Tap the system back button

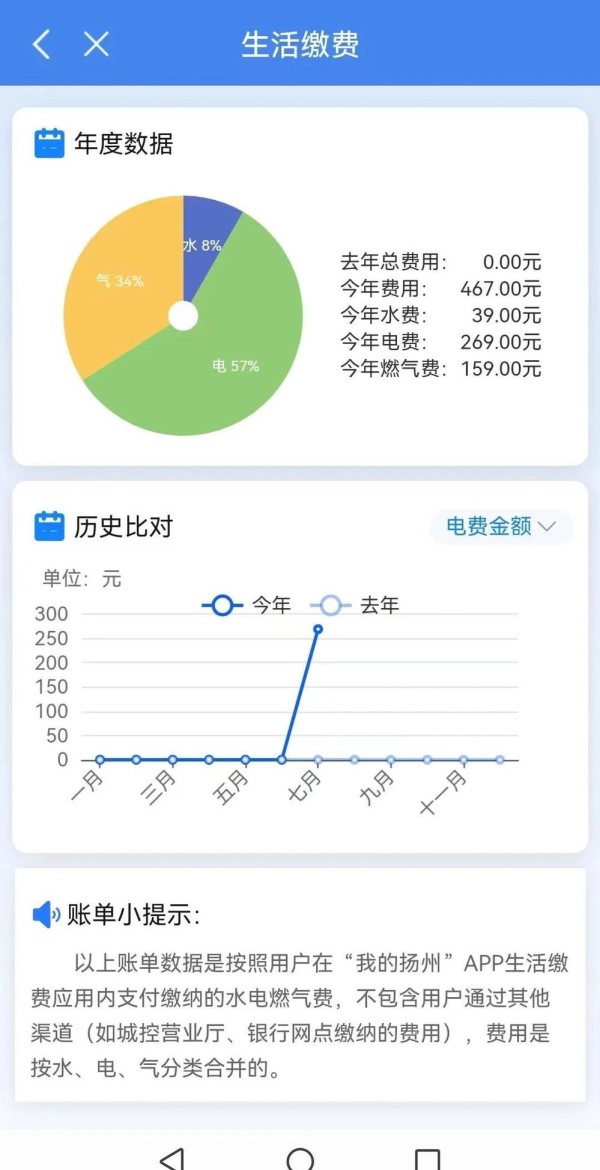tap(172, 1157)
